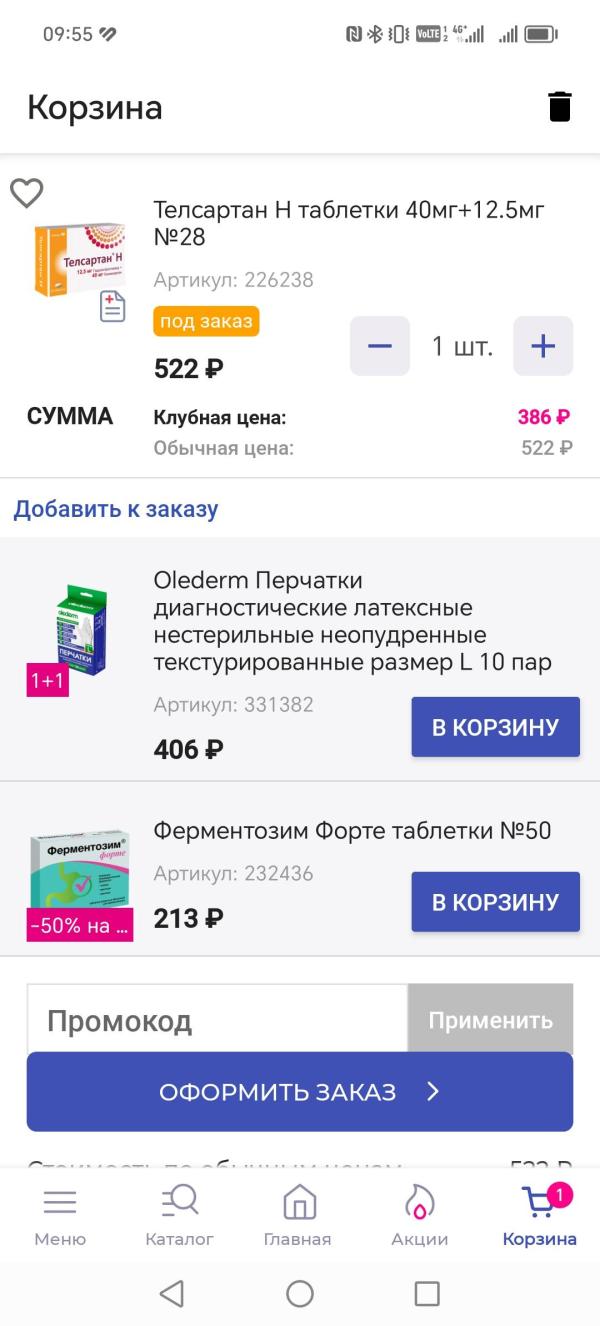This screenshot has width=600, height=1326.
Task: Open the Olederm Перчатки product card
Action: [352, 621]
